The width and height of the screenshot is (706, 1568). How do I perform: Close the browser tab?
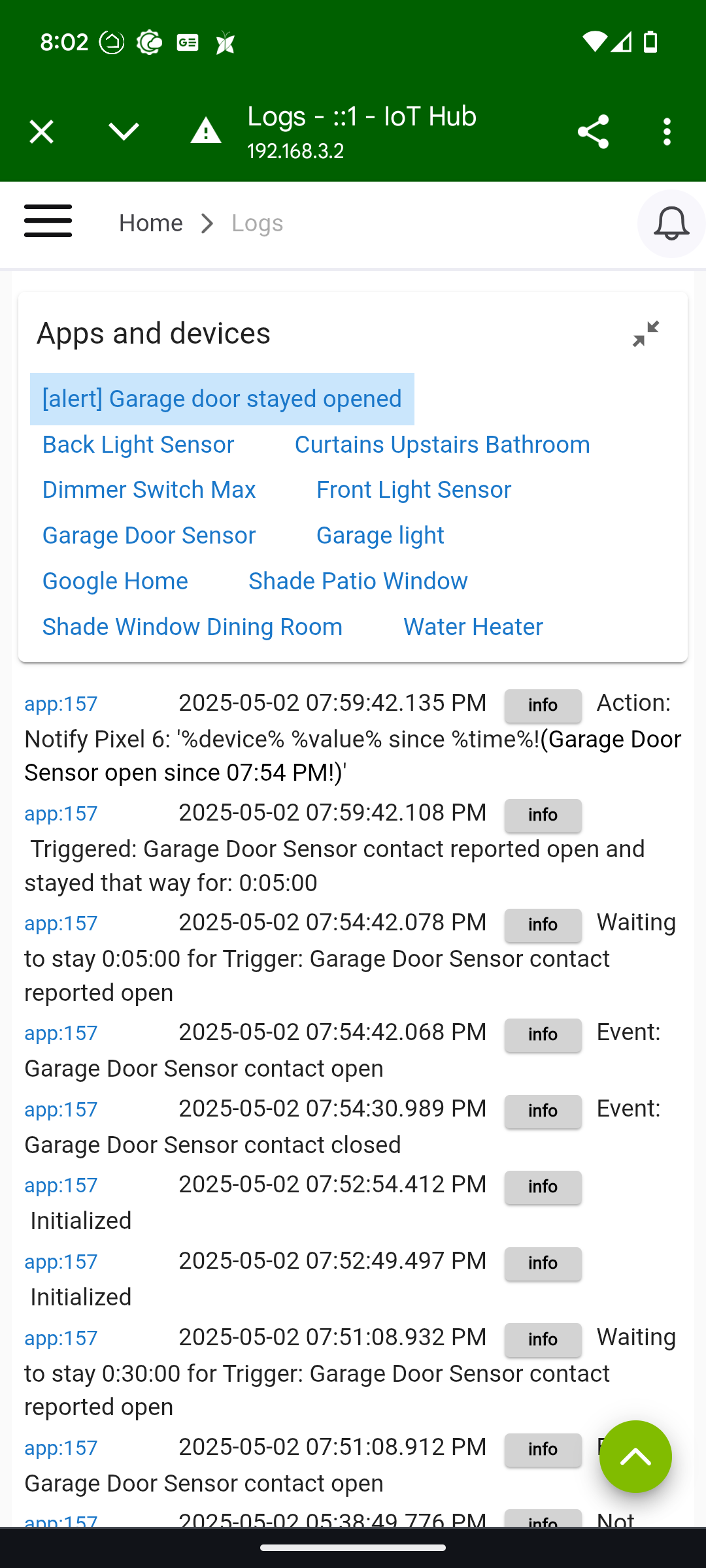point(41,132)
